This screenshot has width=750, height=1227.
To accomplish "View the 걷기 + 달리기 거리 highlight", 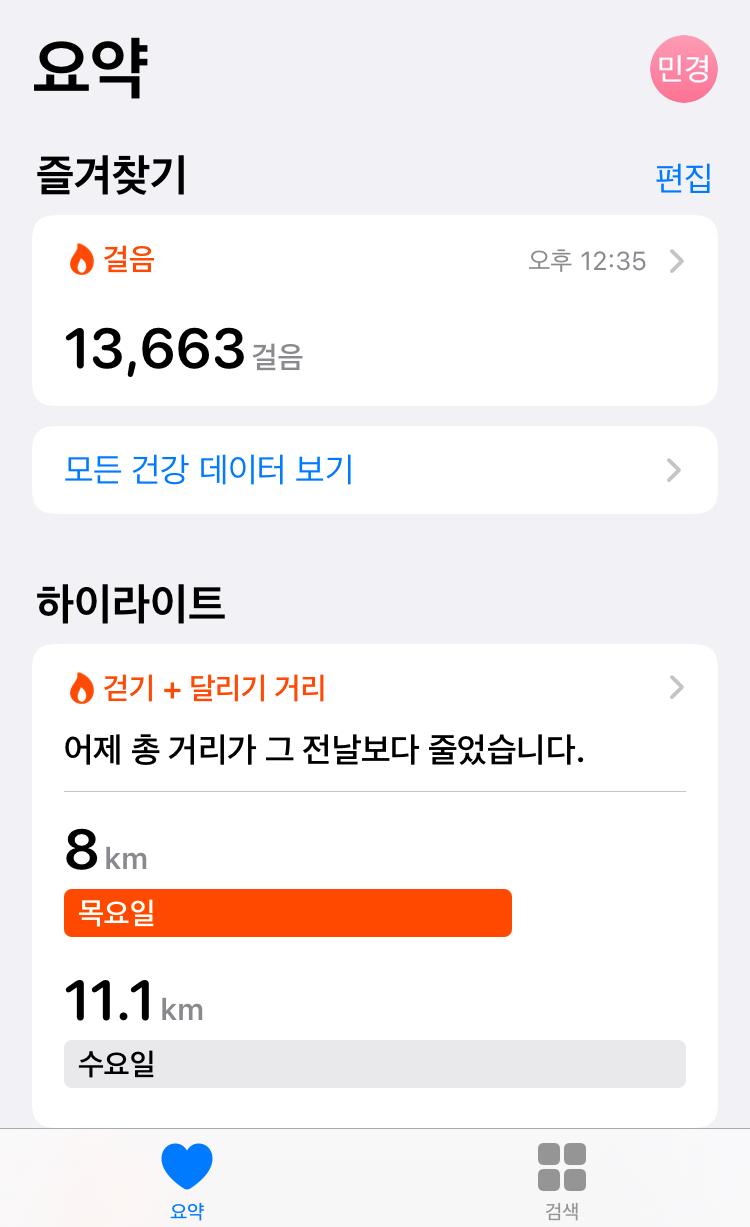I will coord(374,689).
